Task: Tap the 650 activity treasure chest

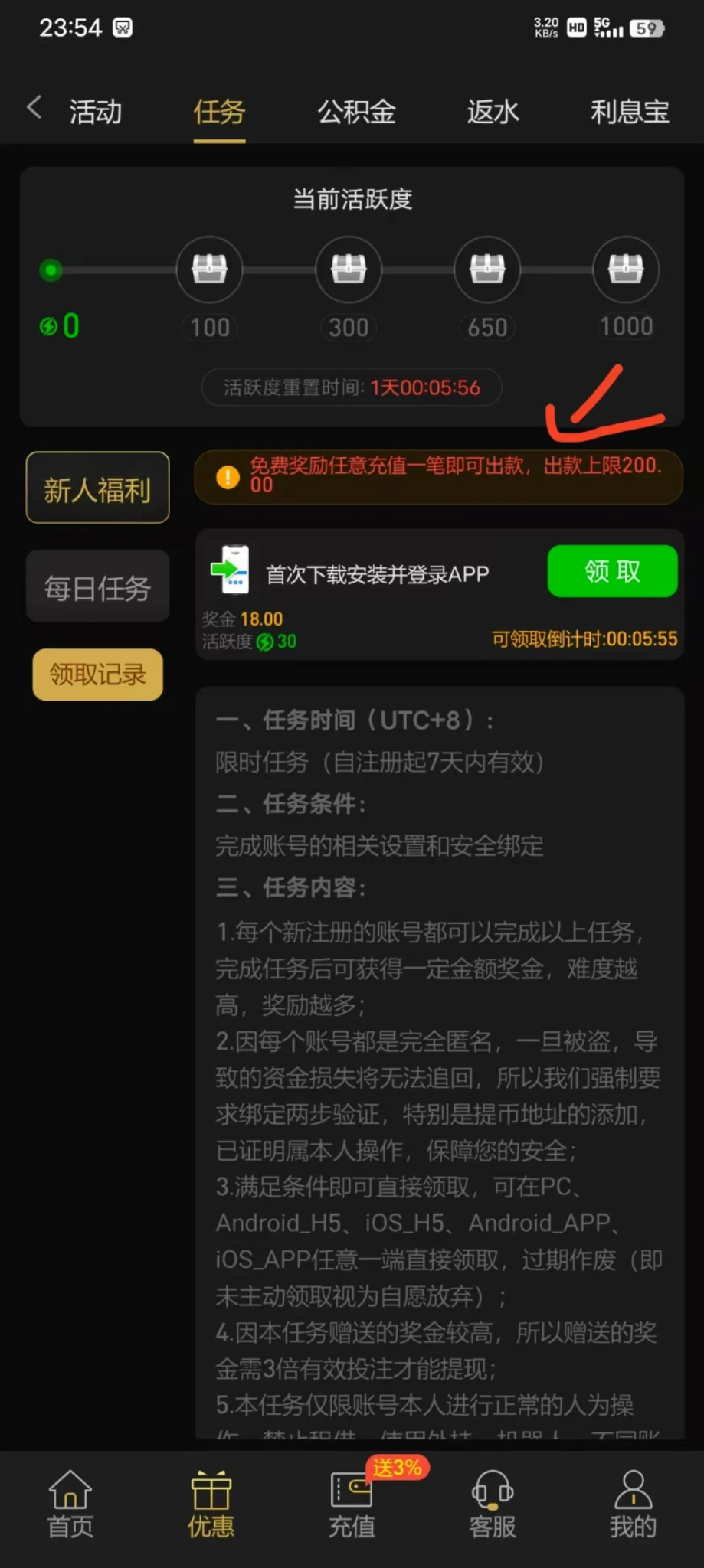Action: pyautogui.click(x=487, y=269)
